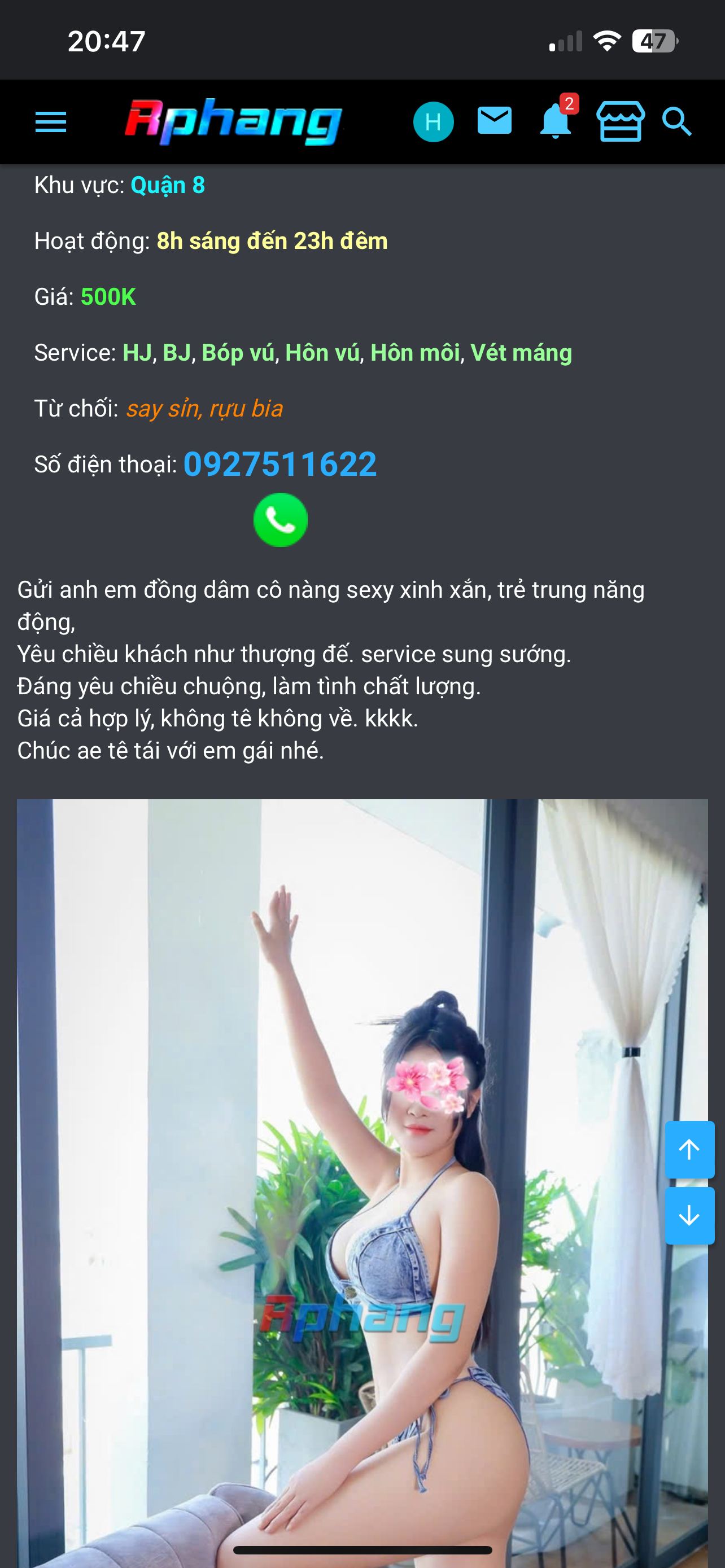
Task: Open the messages envelope
Action: pos(494,121)
